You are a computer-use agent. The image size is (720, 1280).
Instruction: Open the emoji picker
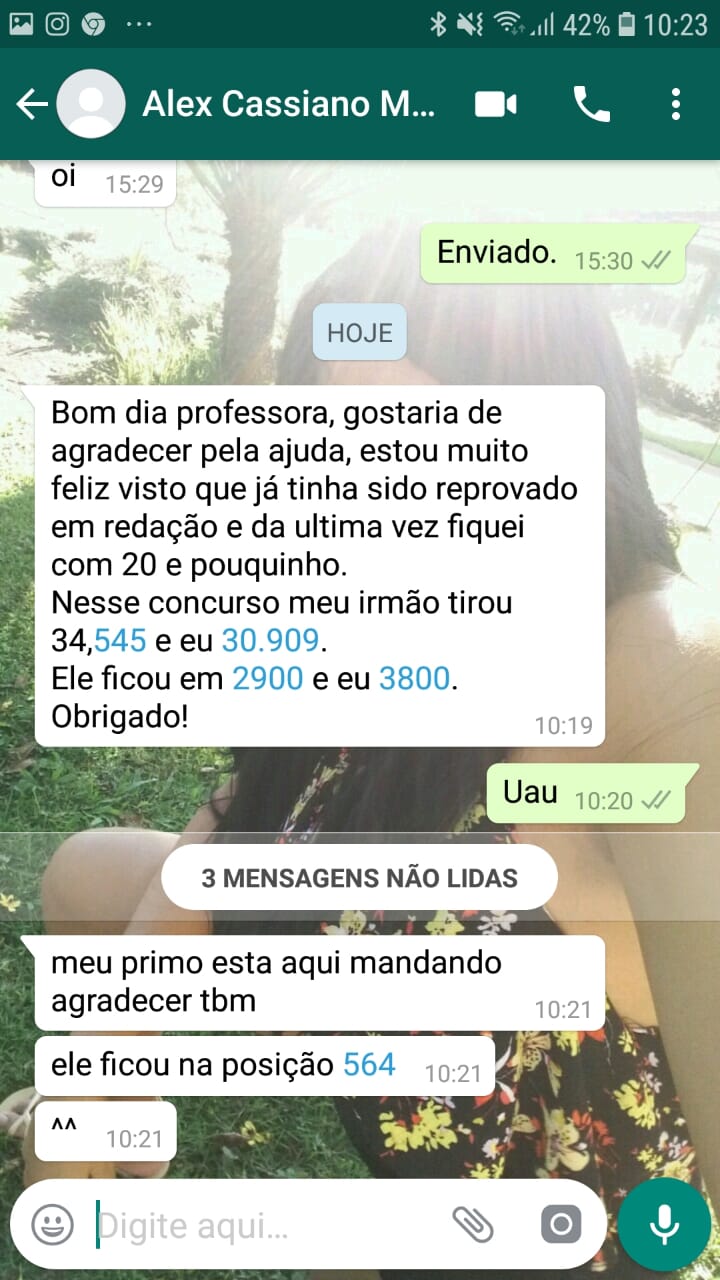[x=52, y=1224]
